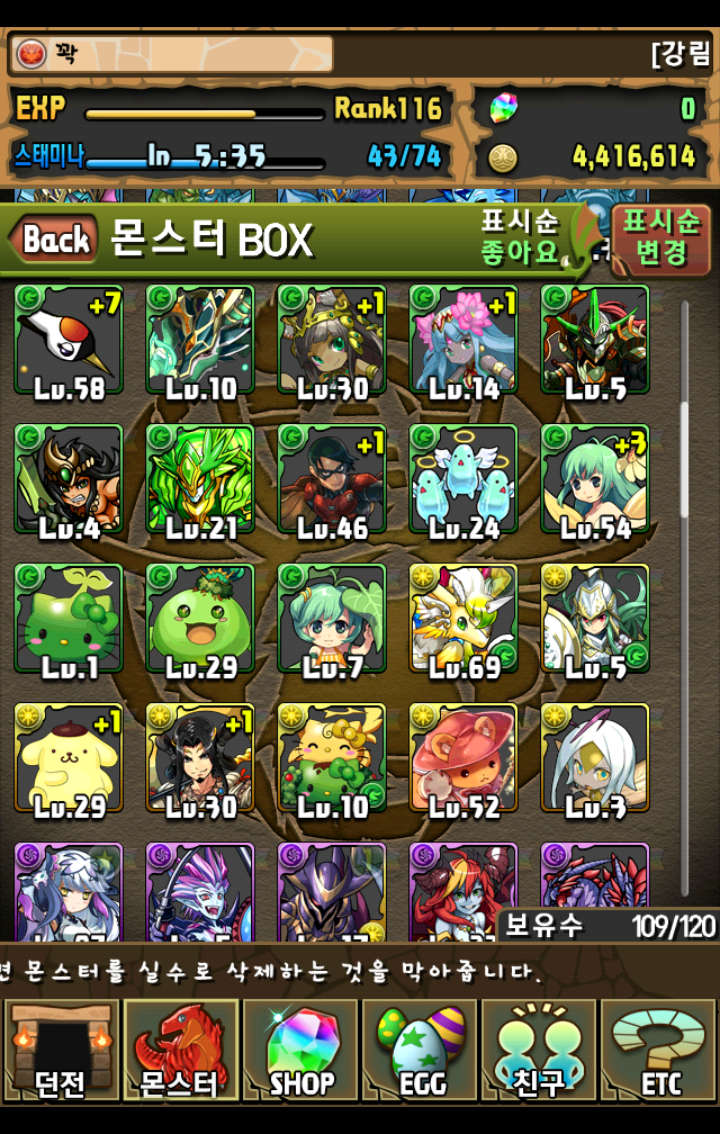Switch to the 몬스터 tab

click(180, 1050)
